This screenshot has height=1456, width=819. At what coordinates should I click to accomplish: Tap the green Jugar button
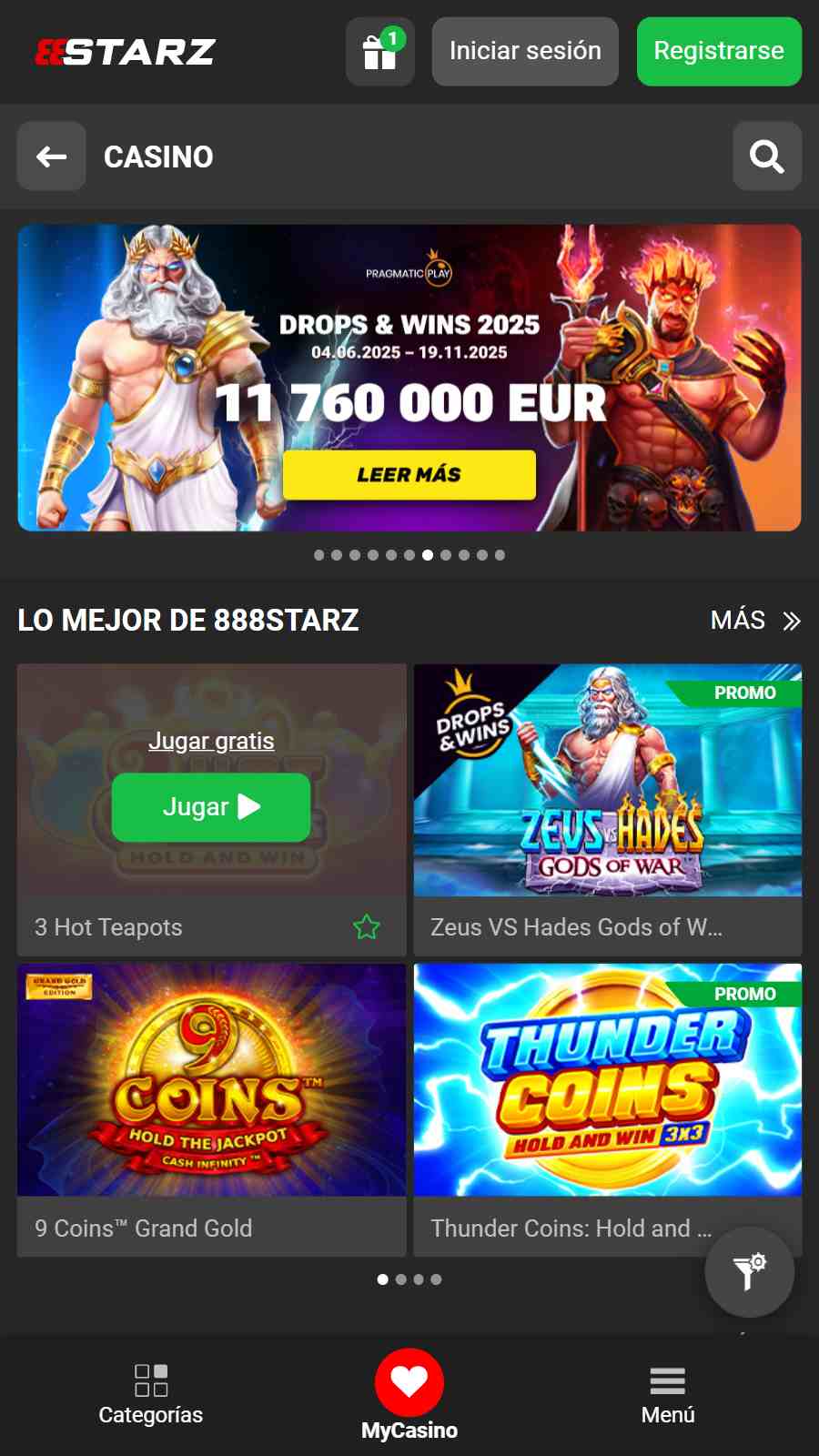211,807
